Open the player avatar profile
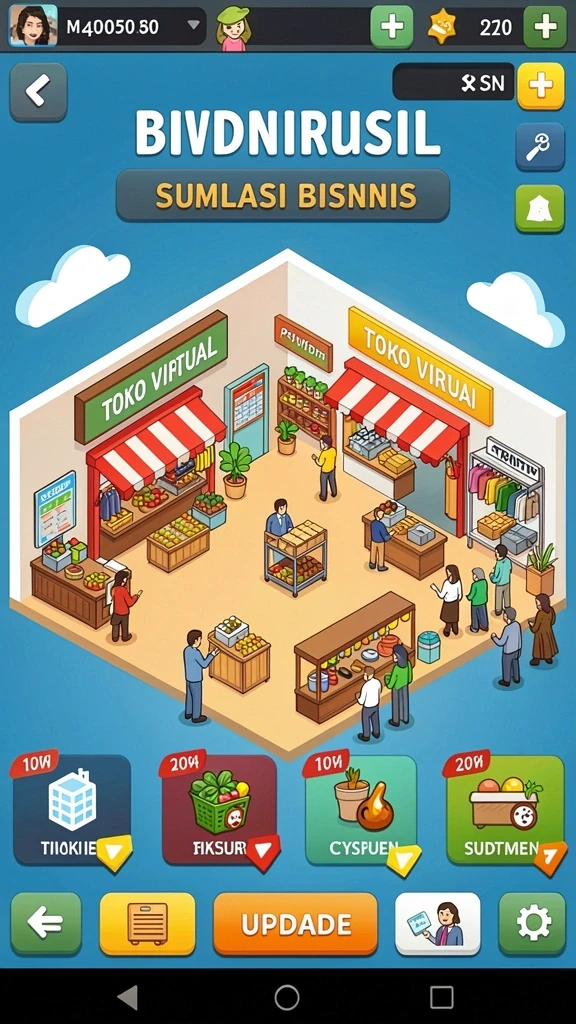The image size is (576, 1024). point(33,25)
